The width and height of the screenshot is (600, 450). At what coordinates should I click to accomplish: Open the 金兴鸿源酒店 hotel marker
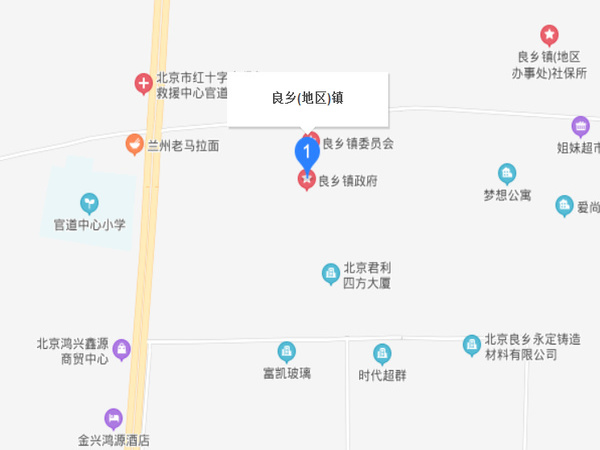(113, 417)
